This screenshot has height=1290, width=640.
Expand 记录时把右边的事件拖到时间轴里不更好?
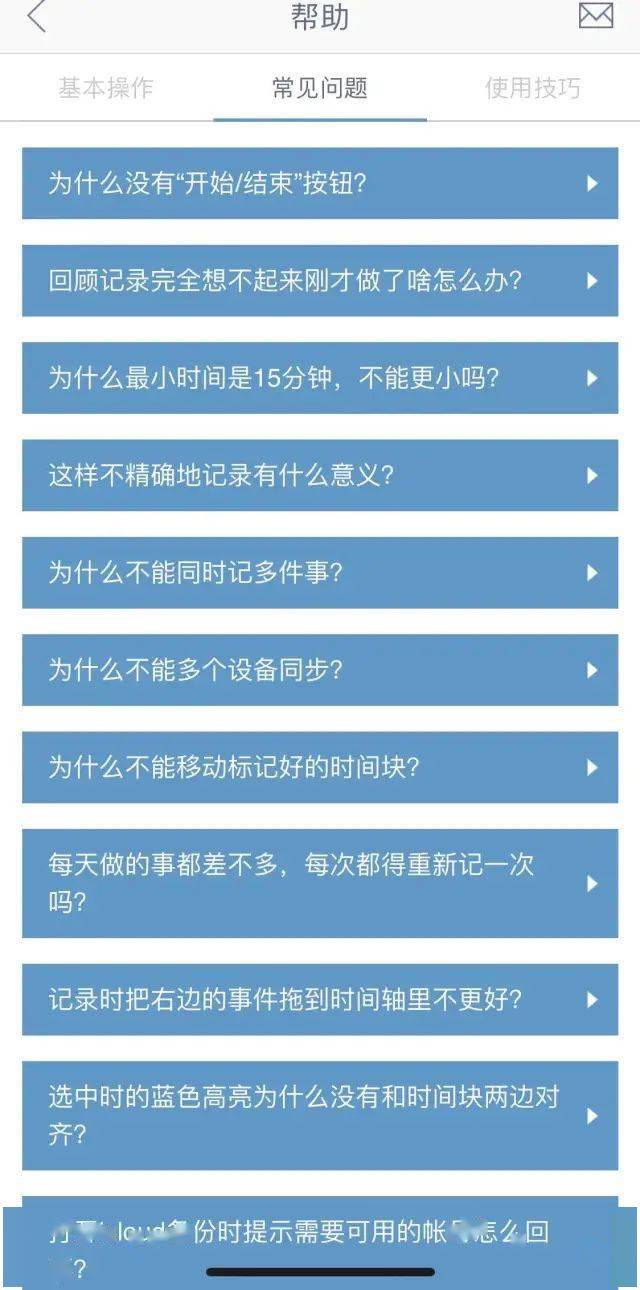(320, 999)
